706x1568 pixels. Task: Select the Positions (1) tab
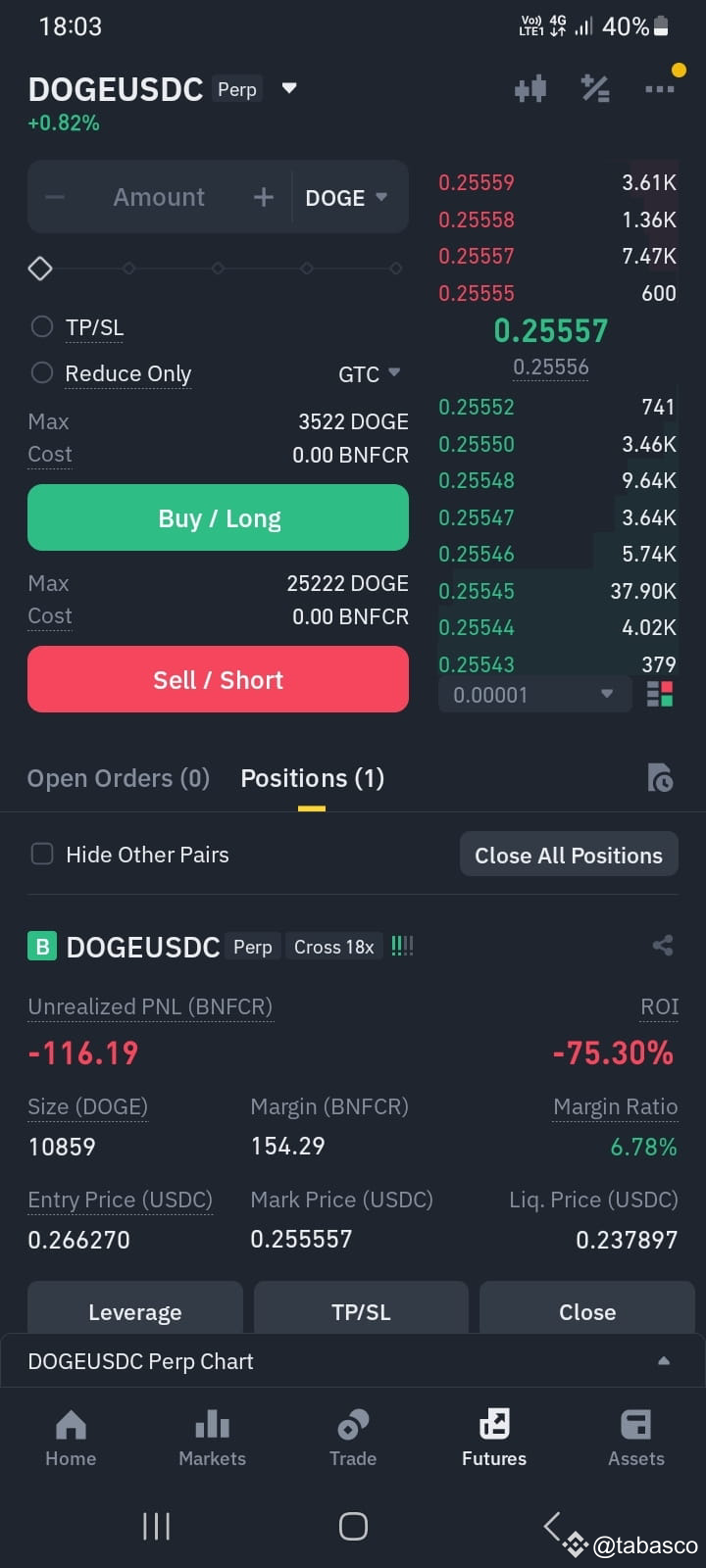tap(312, 777)
